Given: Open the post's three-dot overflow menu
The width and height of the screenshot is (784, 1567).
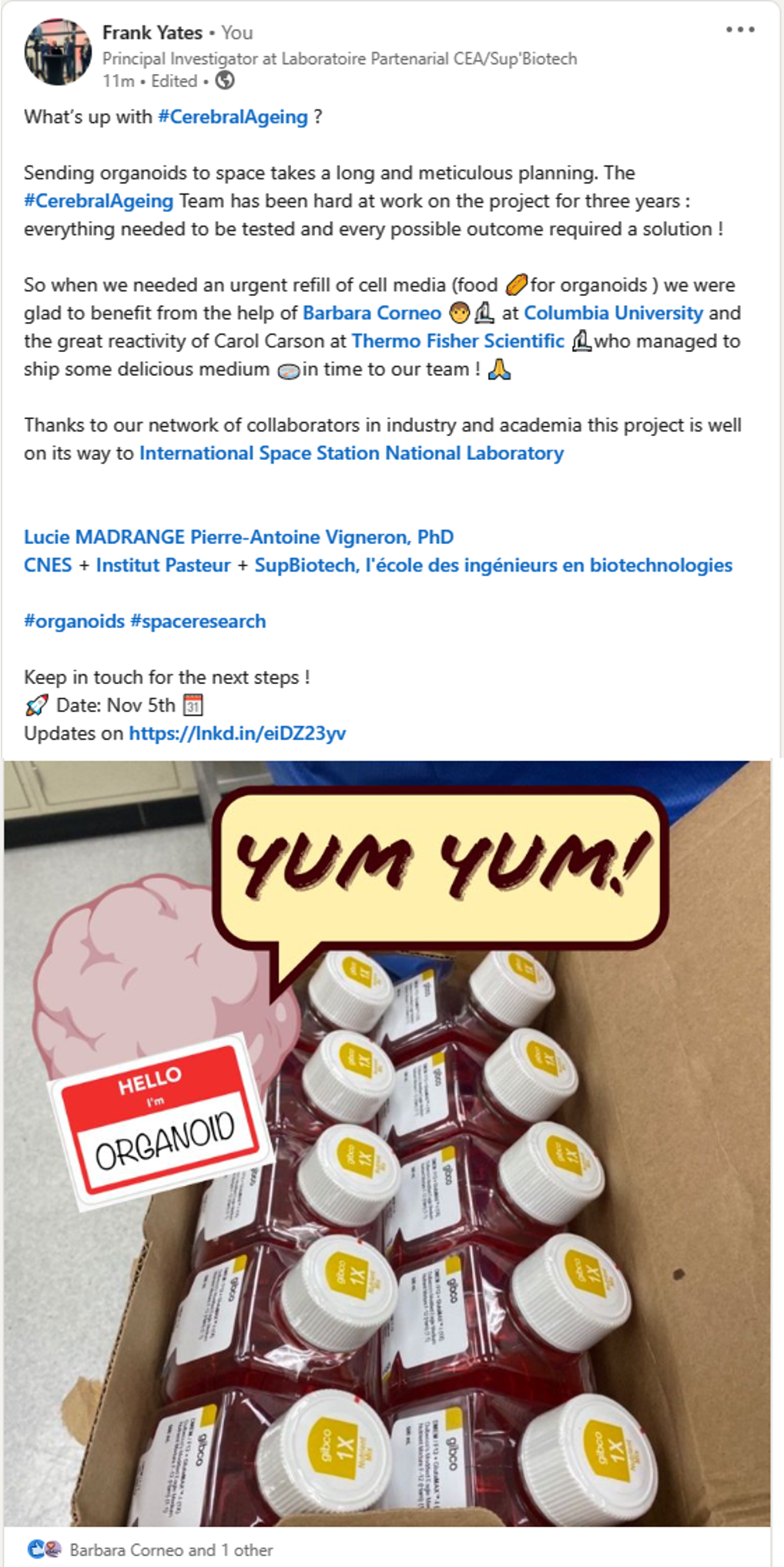Looking at the screenshot, I should (x=739, y=30).
